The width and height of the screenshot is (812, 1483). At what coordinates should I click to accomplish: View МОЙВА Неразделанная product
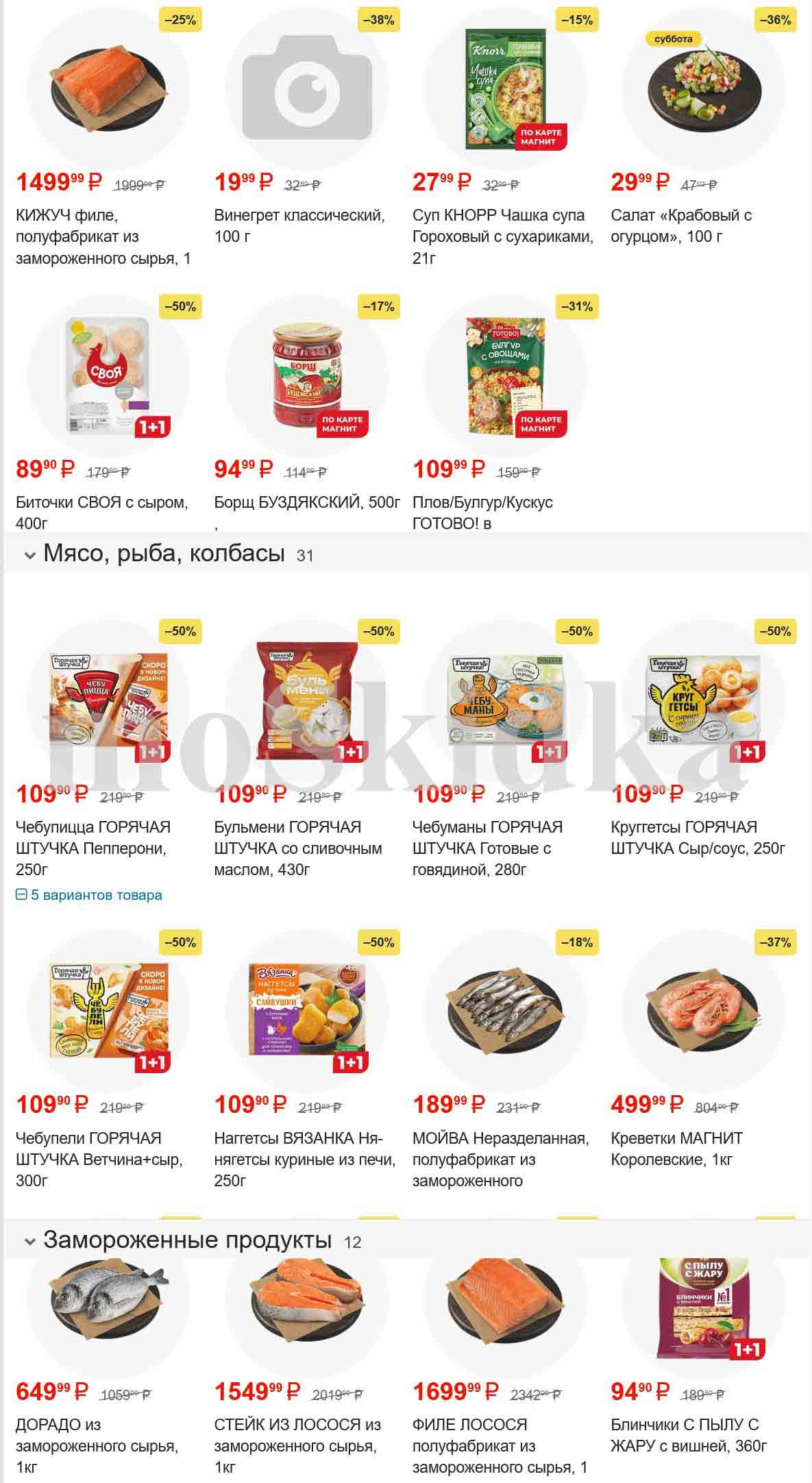[505, 1012]
